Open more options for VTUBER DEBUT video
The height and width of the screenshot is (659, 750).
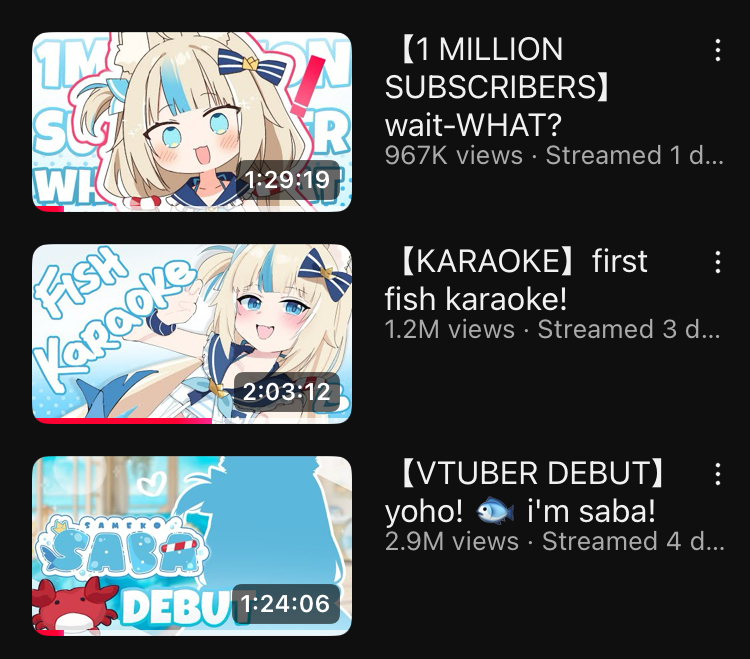718,474
